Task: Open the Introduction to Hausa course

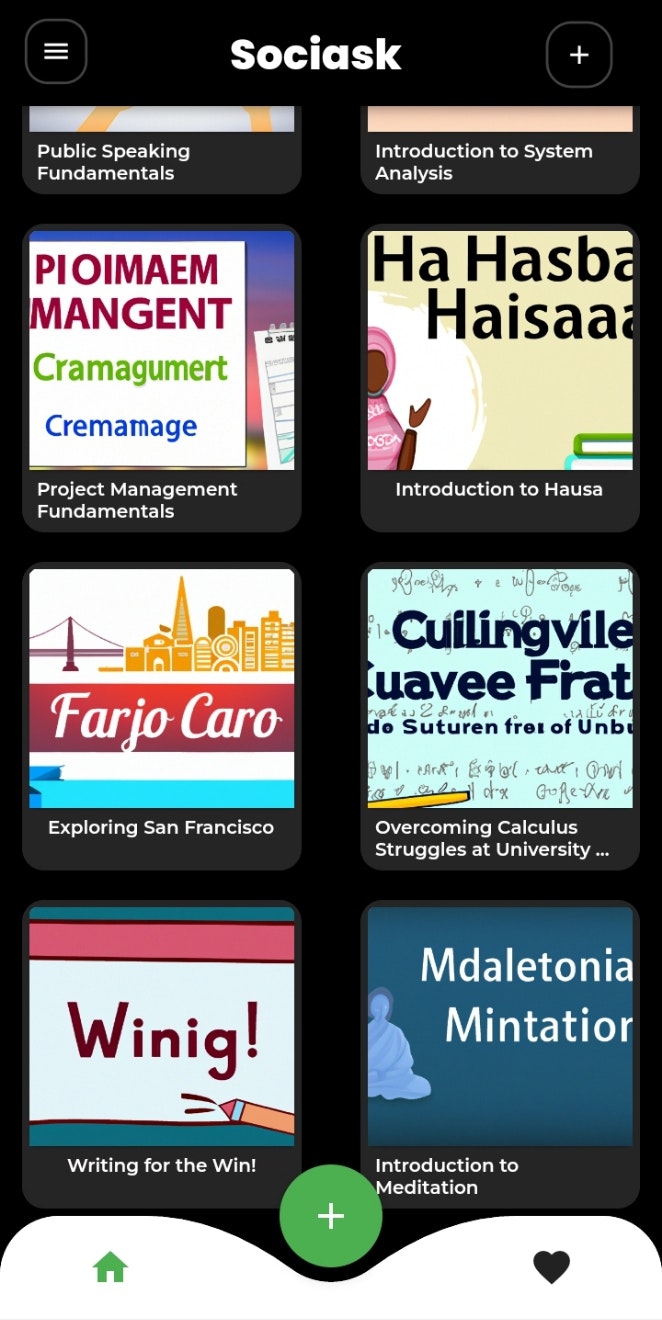Action: [499, 377]
